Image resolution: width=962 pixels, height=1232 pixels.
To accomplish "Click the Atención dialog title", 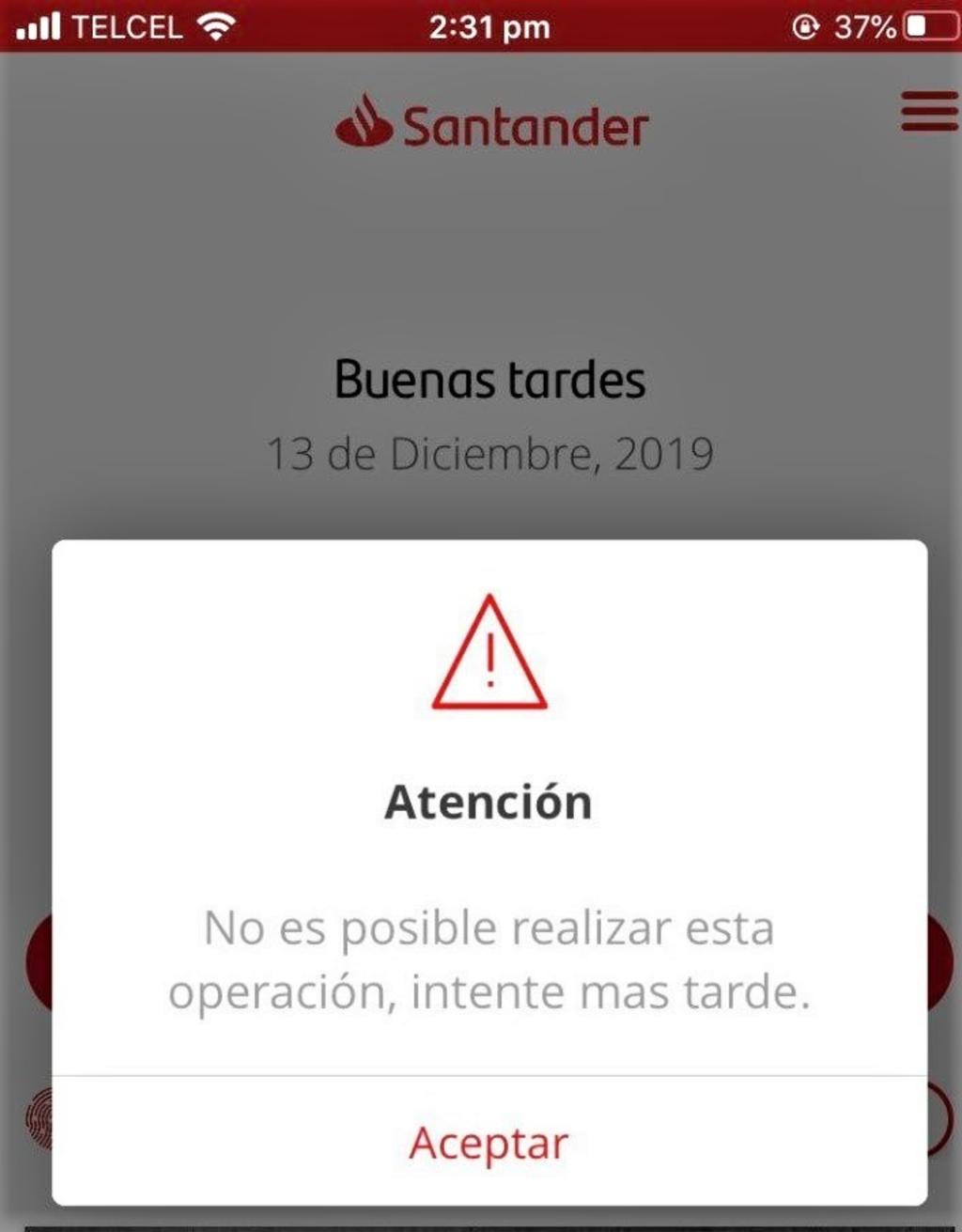I will coord(489,803).
